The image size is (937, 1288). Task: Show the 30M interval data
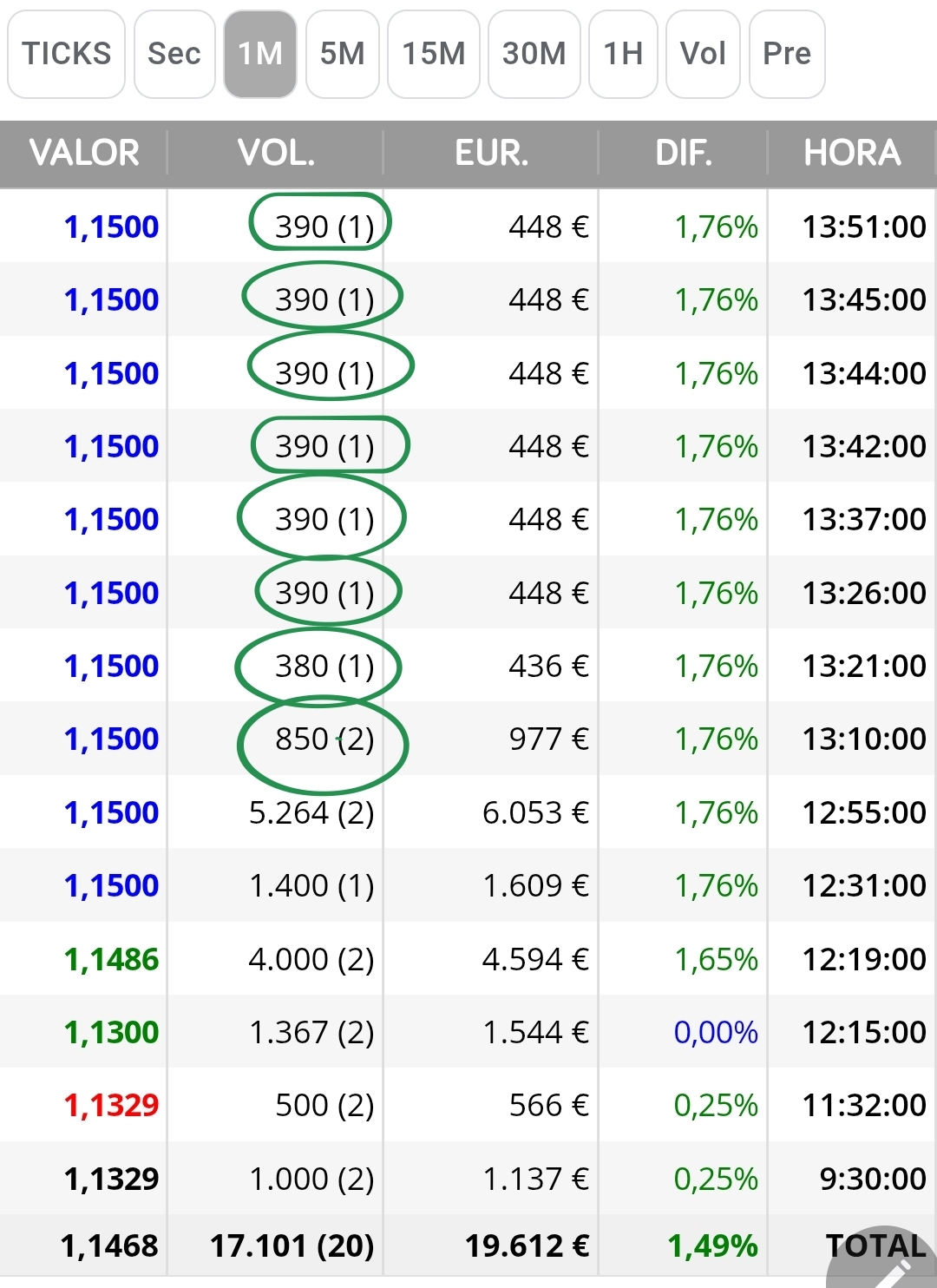pyautogui.click(x=534, y=54)
